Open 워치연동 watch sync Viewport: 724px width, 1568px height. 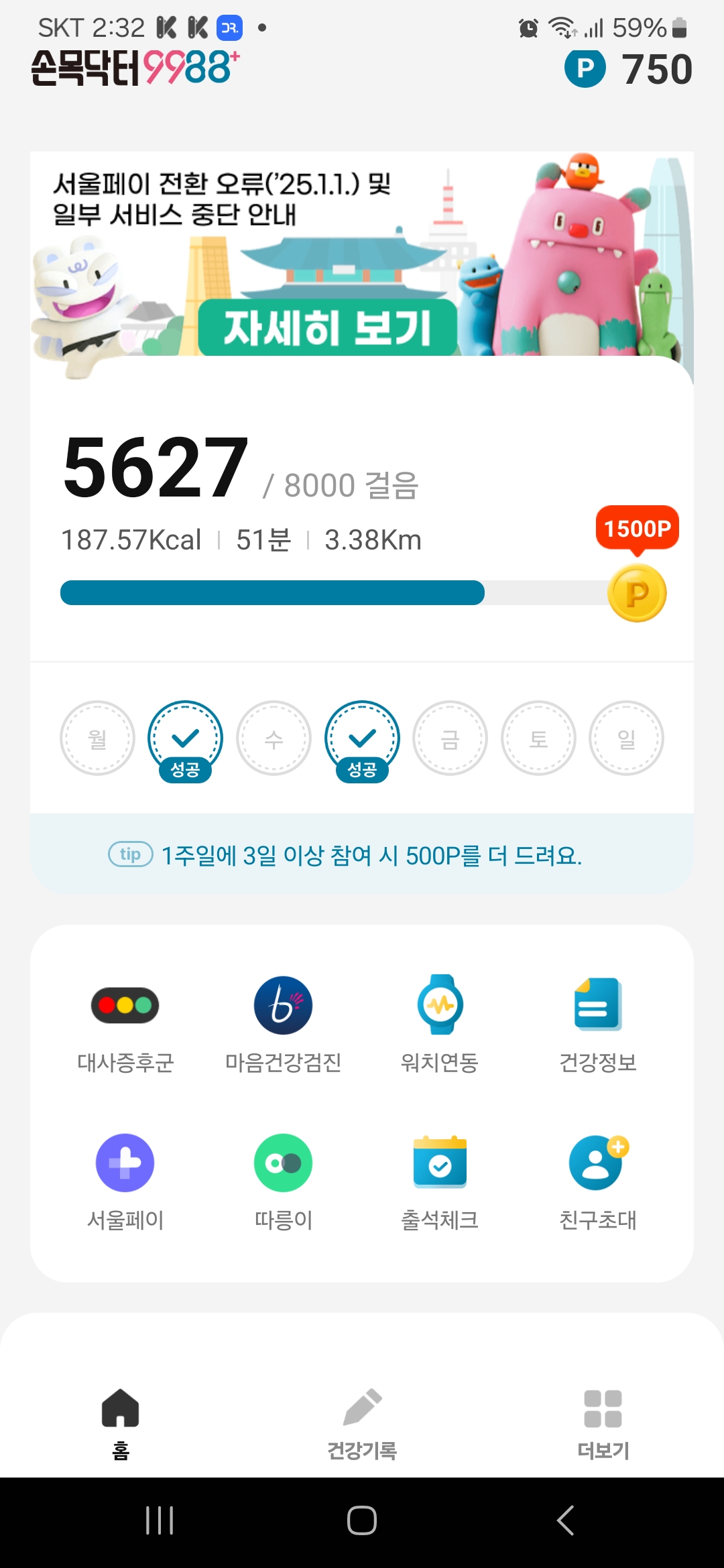pyautogui.click(x=440, y=1024)
